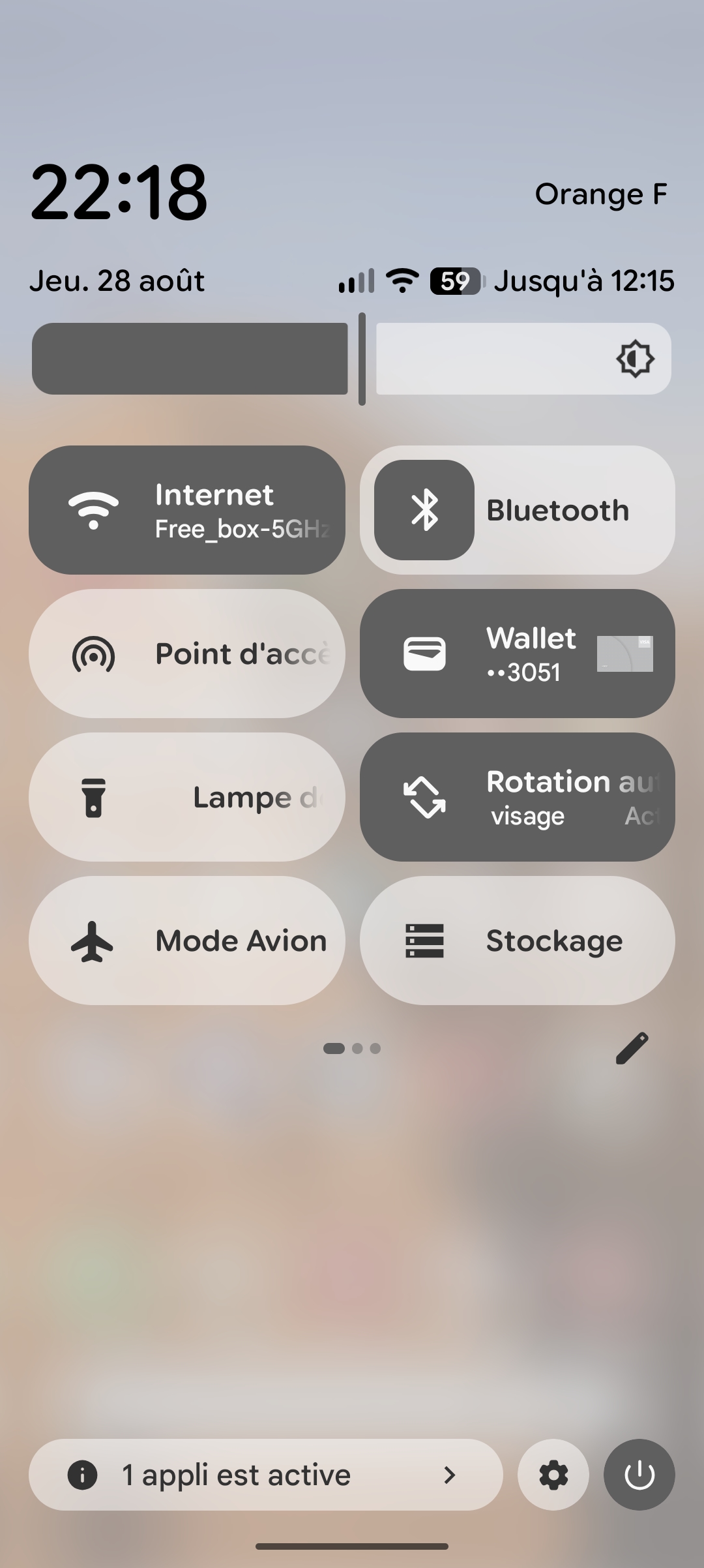Viewport: 704px width, 1568px height.
Task: Open the Internet Wi-Fi tile
Action: pos(187,510)
